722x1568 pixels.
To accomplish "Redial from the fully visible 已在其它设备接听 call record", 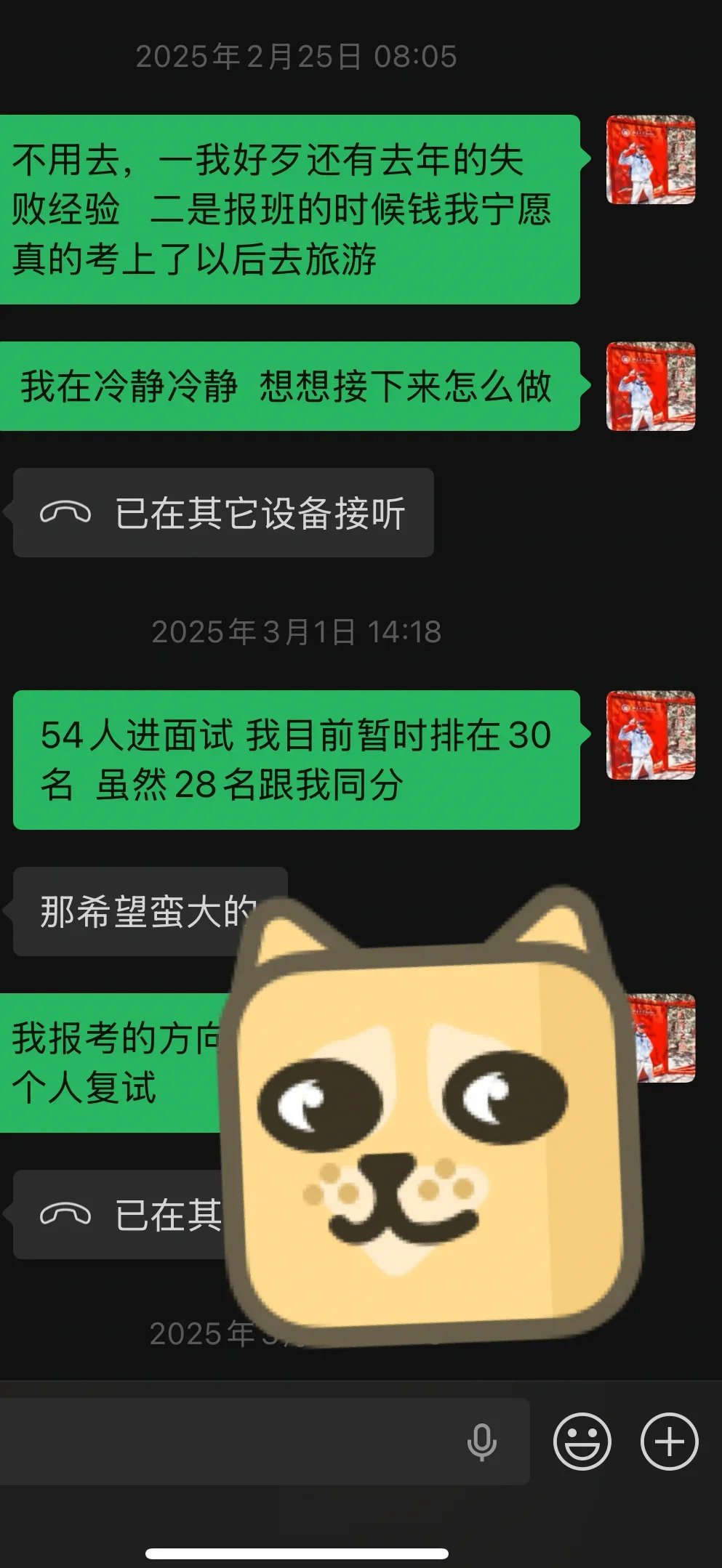I will [x=223, y=513].
